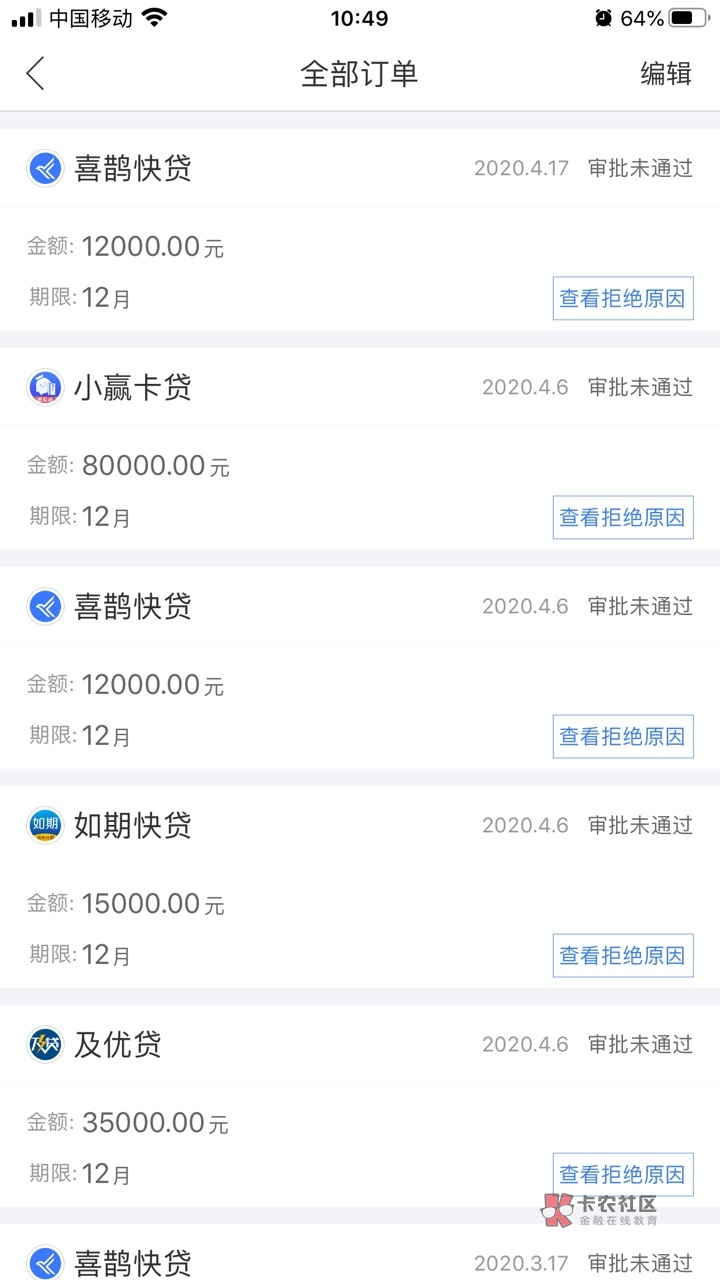Open the 如期快贷 15000.00元 order
720x1280 pixels.
coord(300,903)
